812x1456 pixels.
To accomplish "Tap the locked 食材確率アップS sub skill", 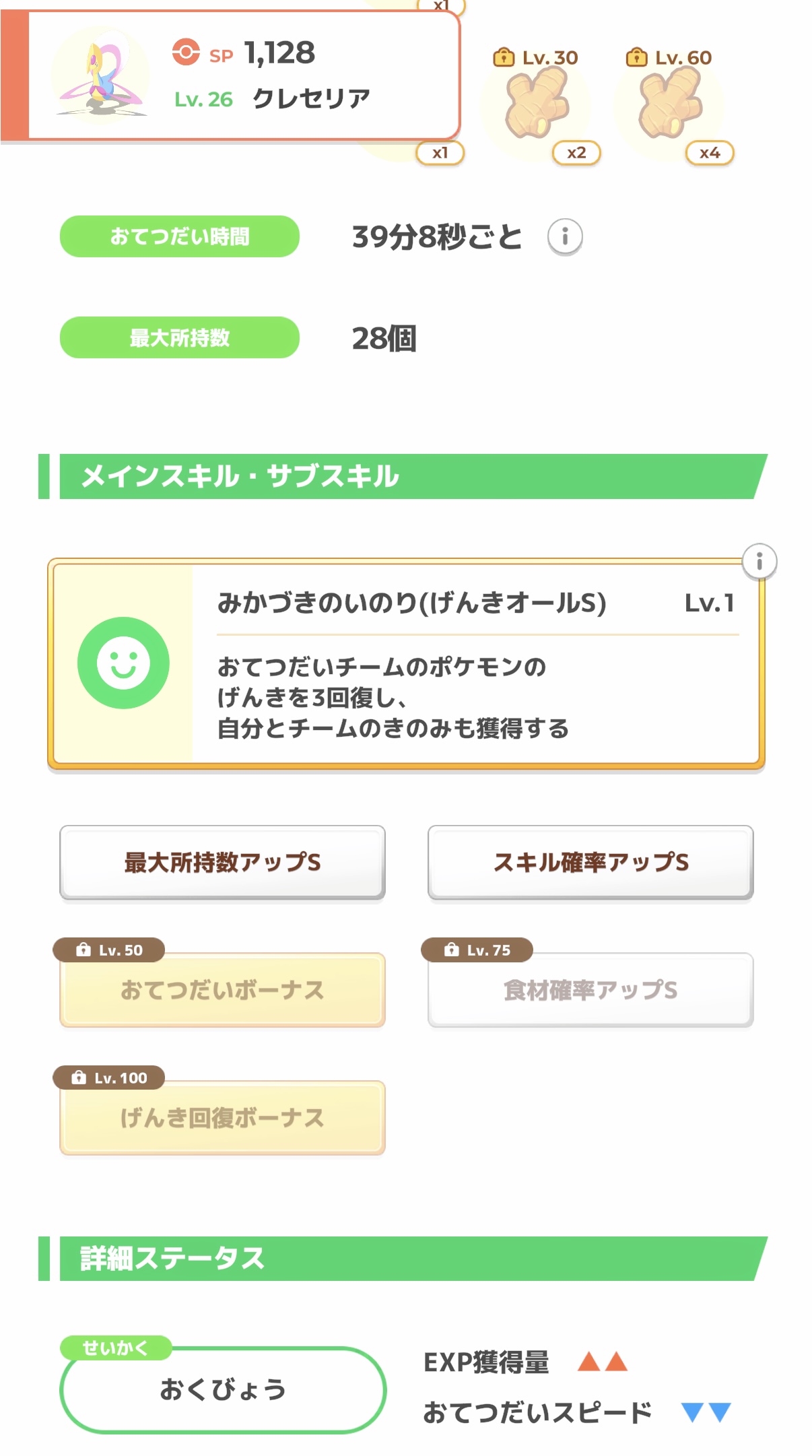I will pos(590,989).
